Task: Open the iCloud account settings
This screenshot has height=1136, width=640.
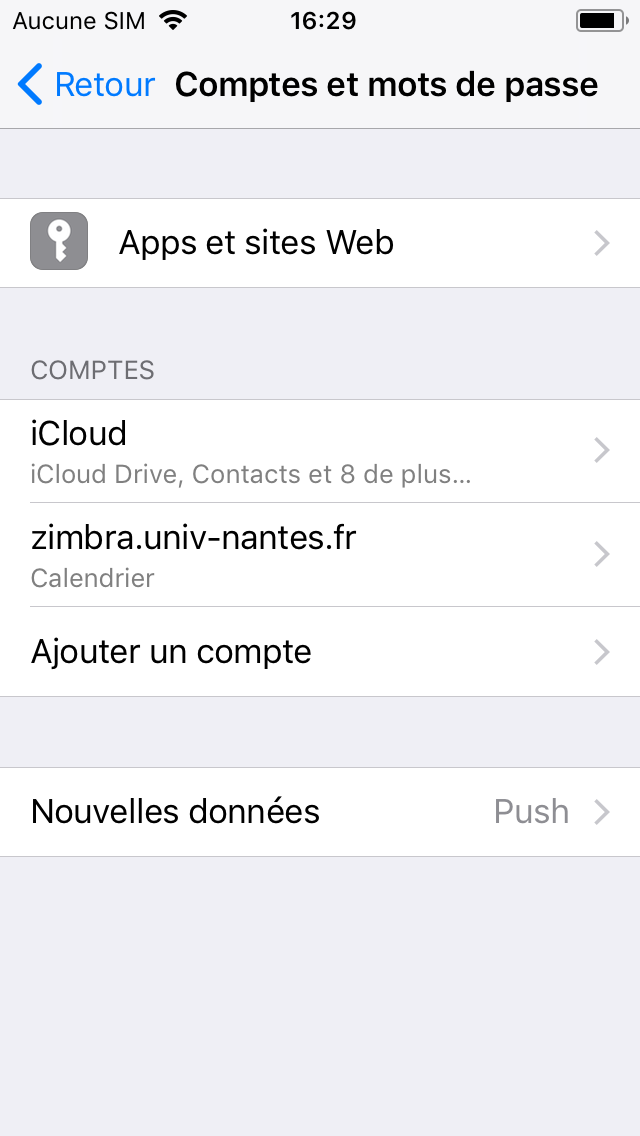Action: [320, 451]
